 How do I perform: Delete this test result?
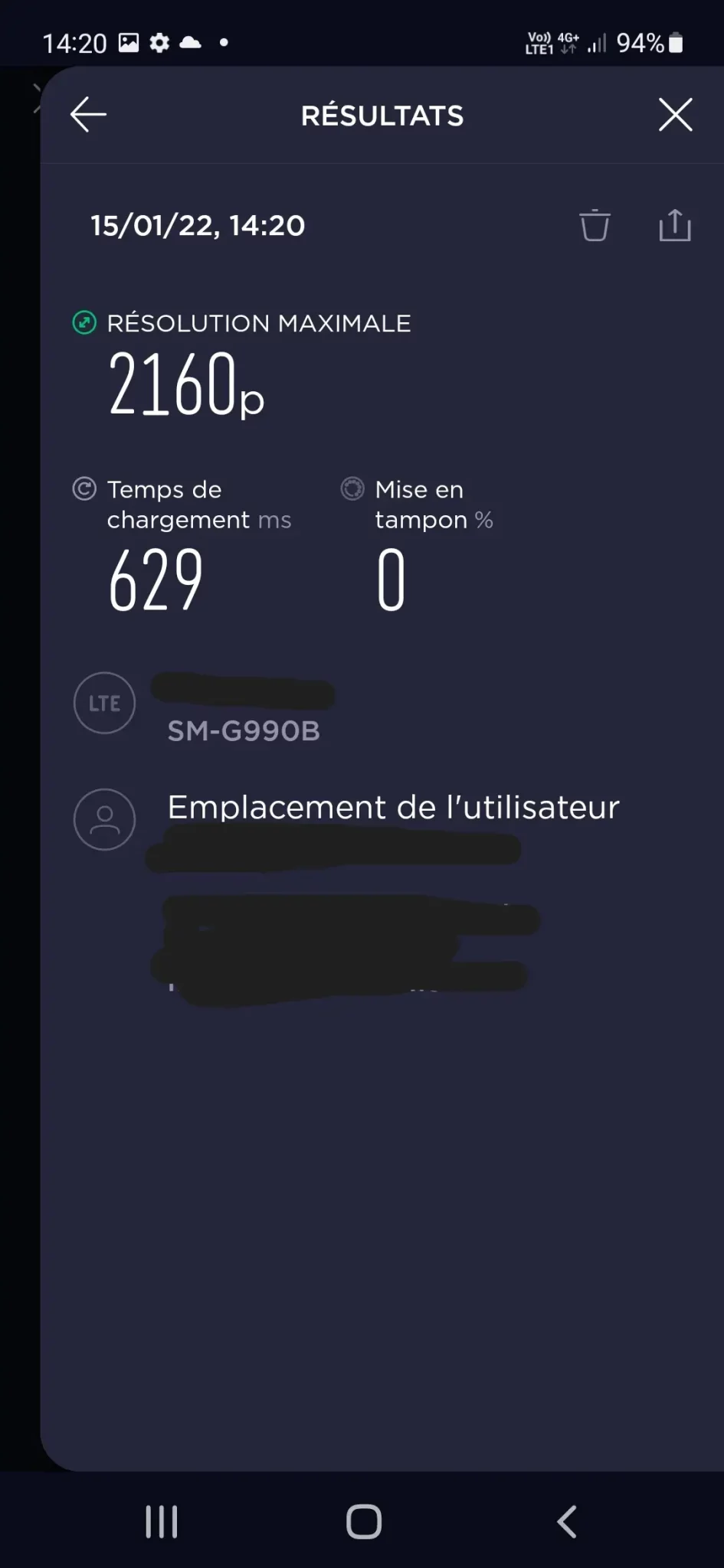[x=595, y=225]
